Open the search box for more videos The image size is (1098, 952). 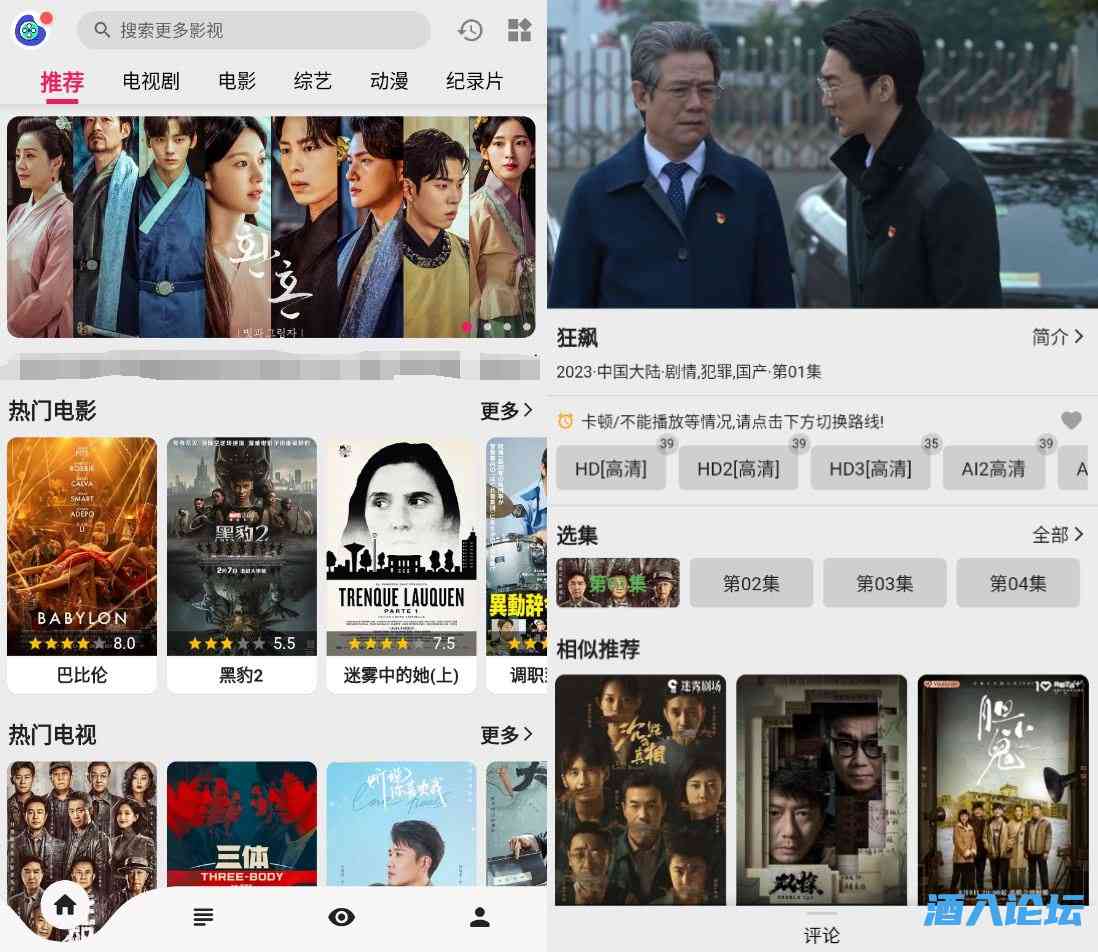254,30
